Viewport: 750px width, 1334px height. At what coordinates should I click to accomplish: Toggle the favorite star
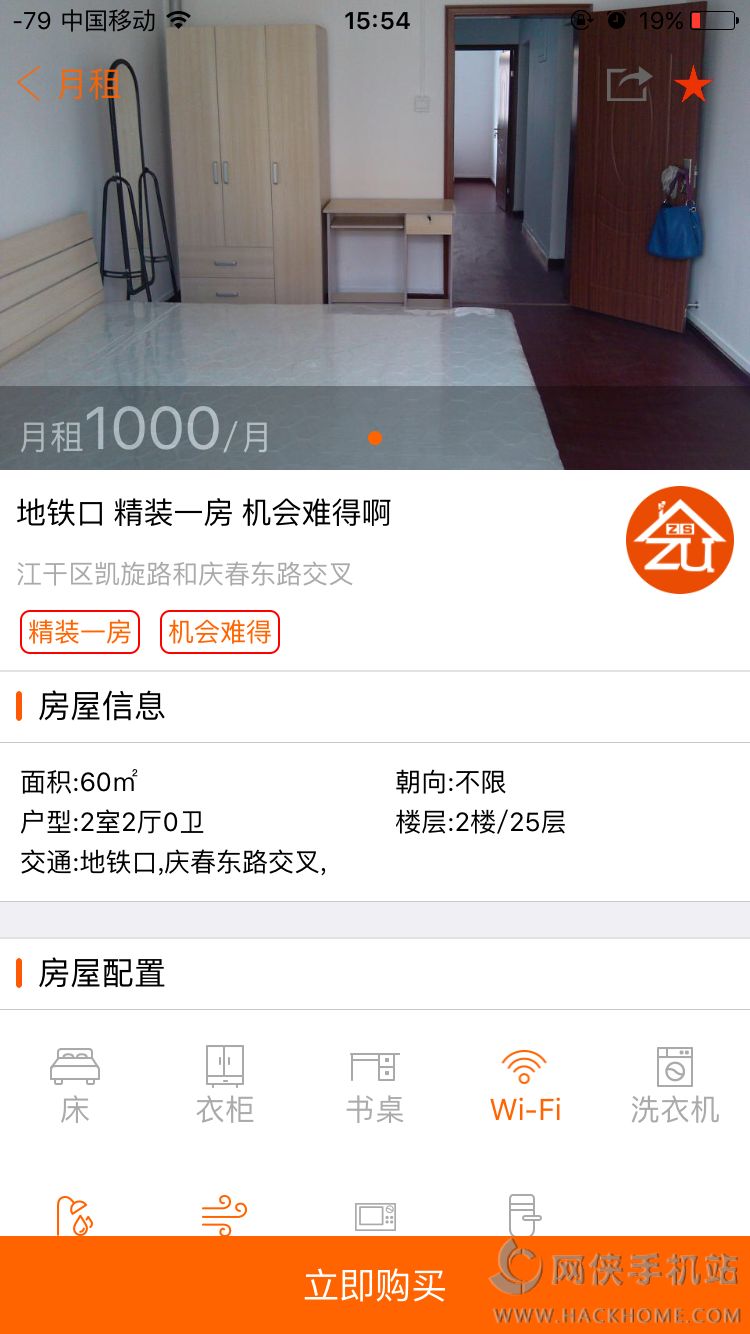point(693,85)
